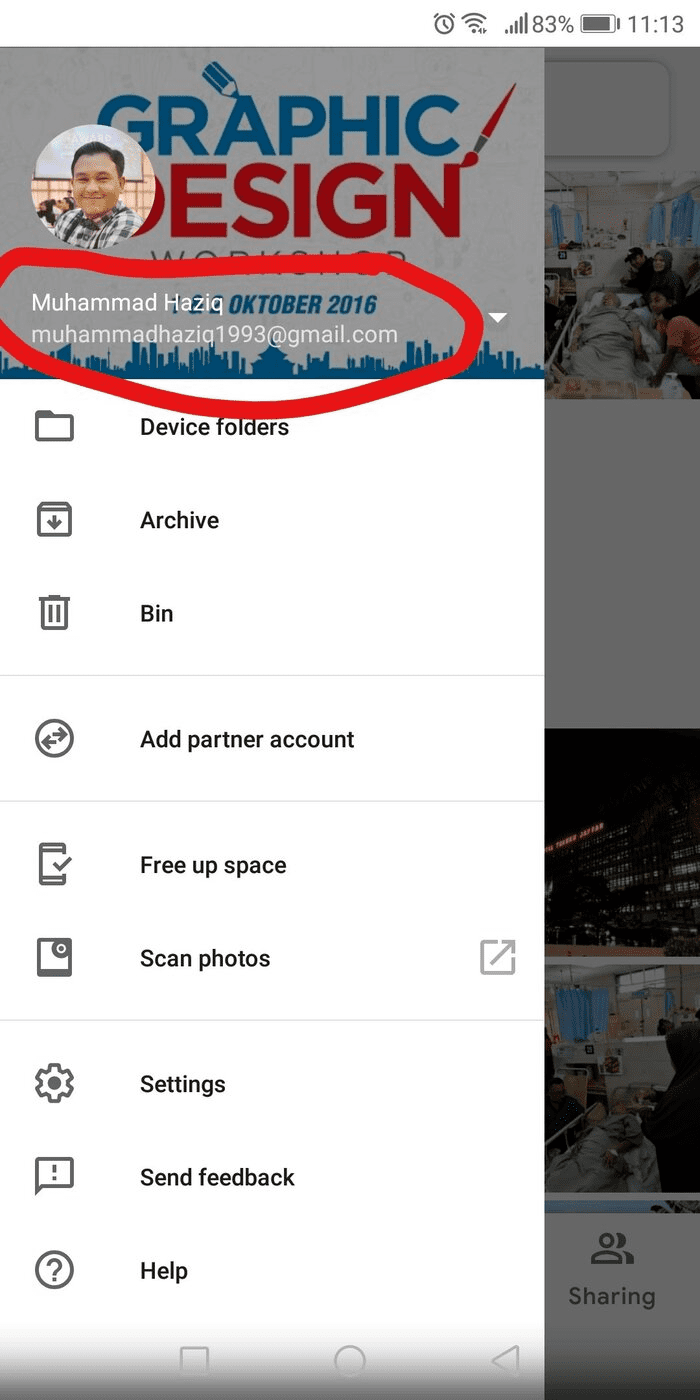Select Add partner account
This screenshot has width=700, height=1400.
coord(247,739)
